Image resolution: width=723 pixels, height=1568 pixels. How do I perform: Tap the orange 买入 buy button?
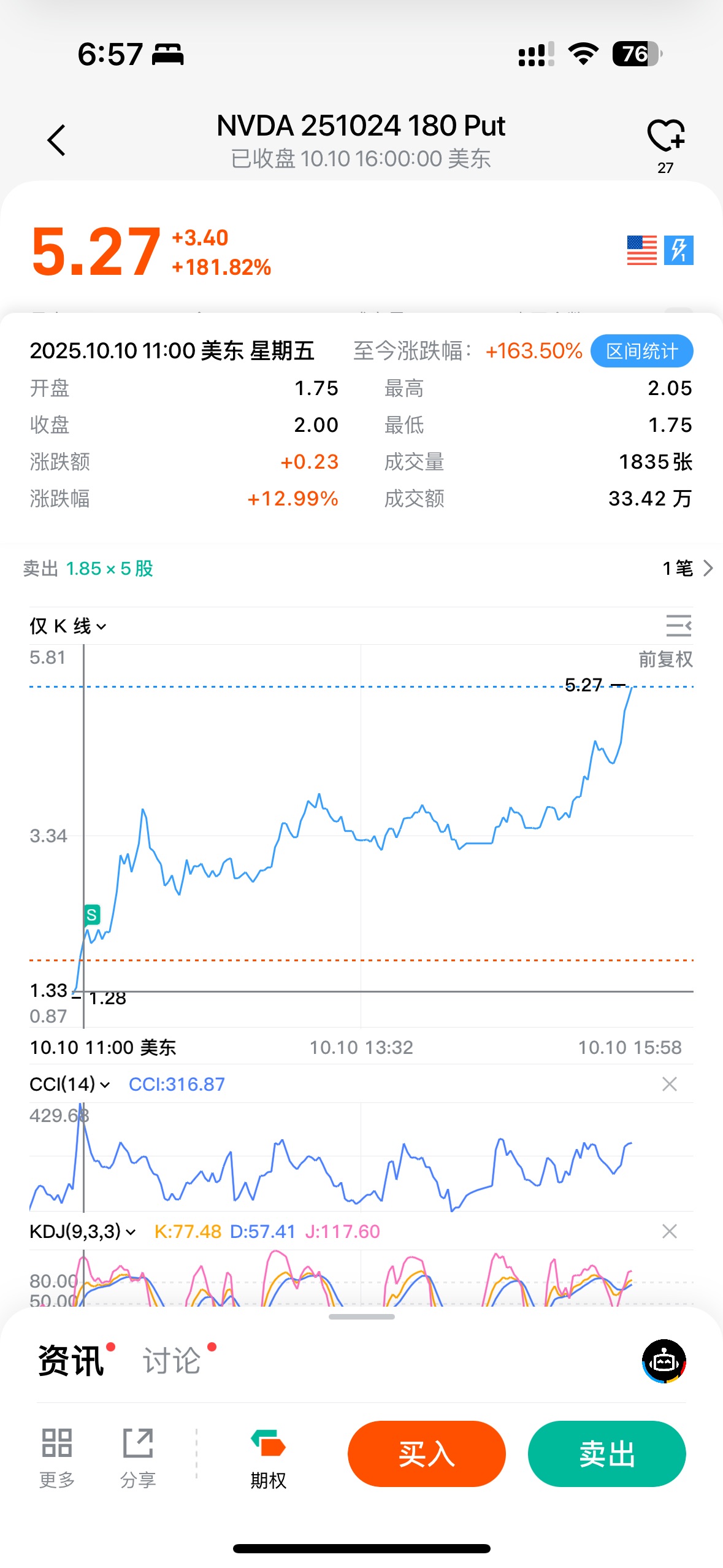[x=426, y=1454]
